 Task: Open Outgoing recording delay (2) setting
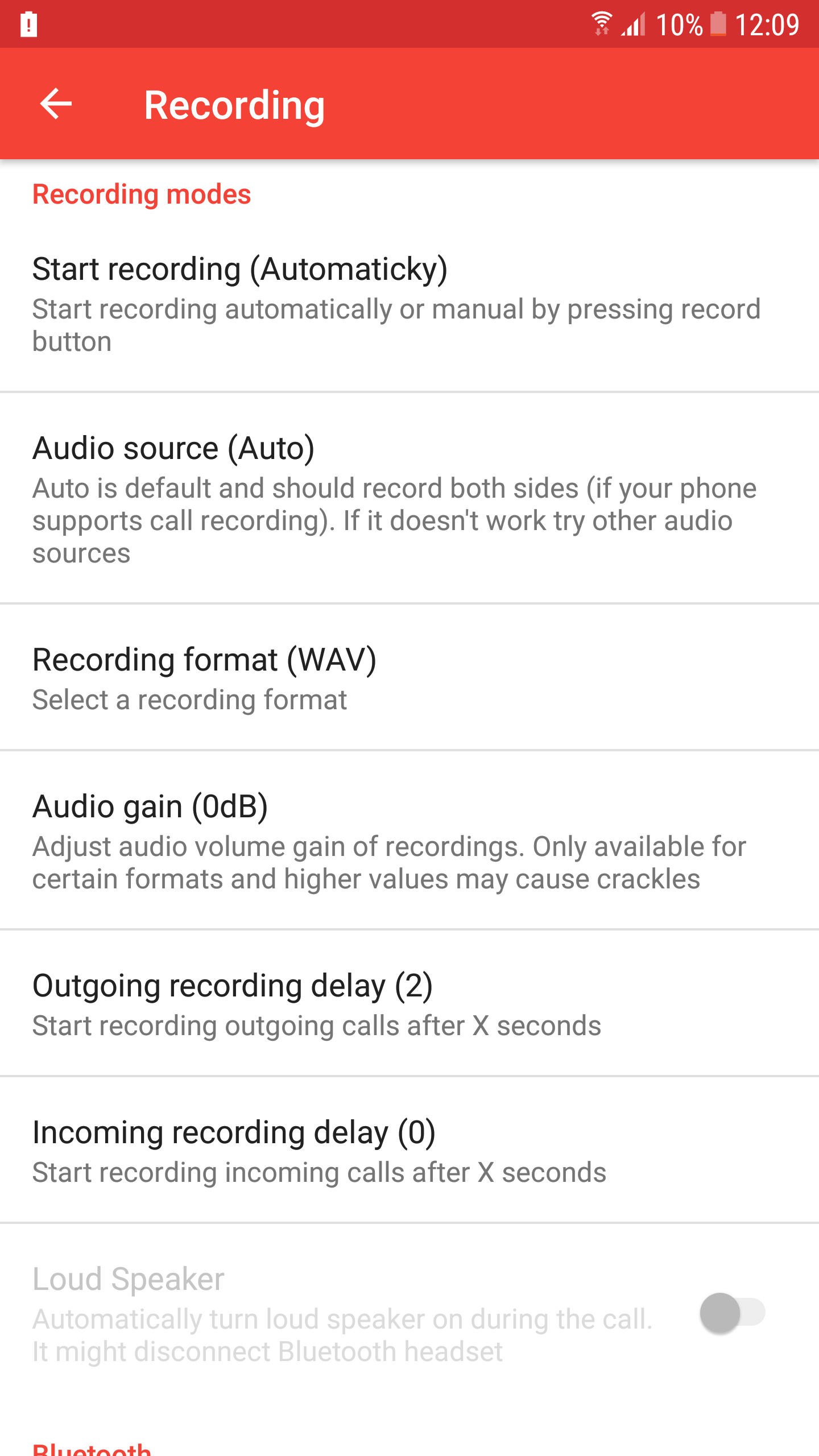click(x=409, y=1003)
